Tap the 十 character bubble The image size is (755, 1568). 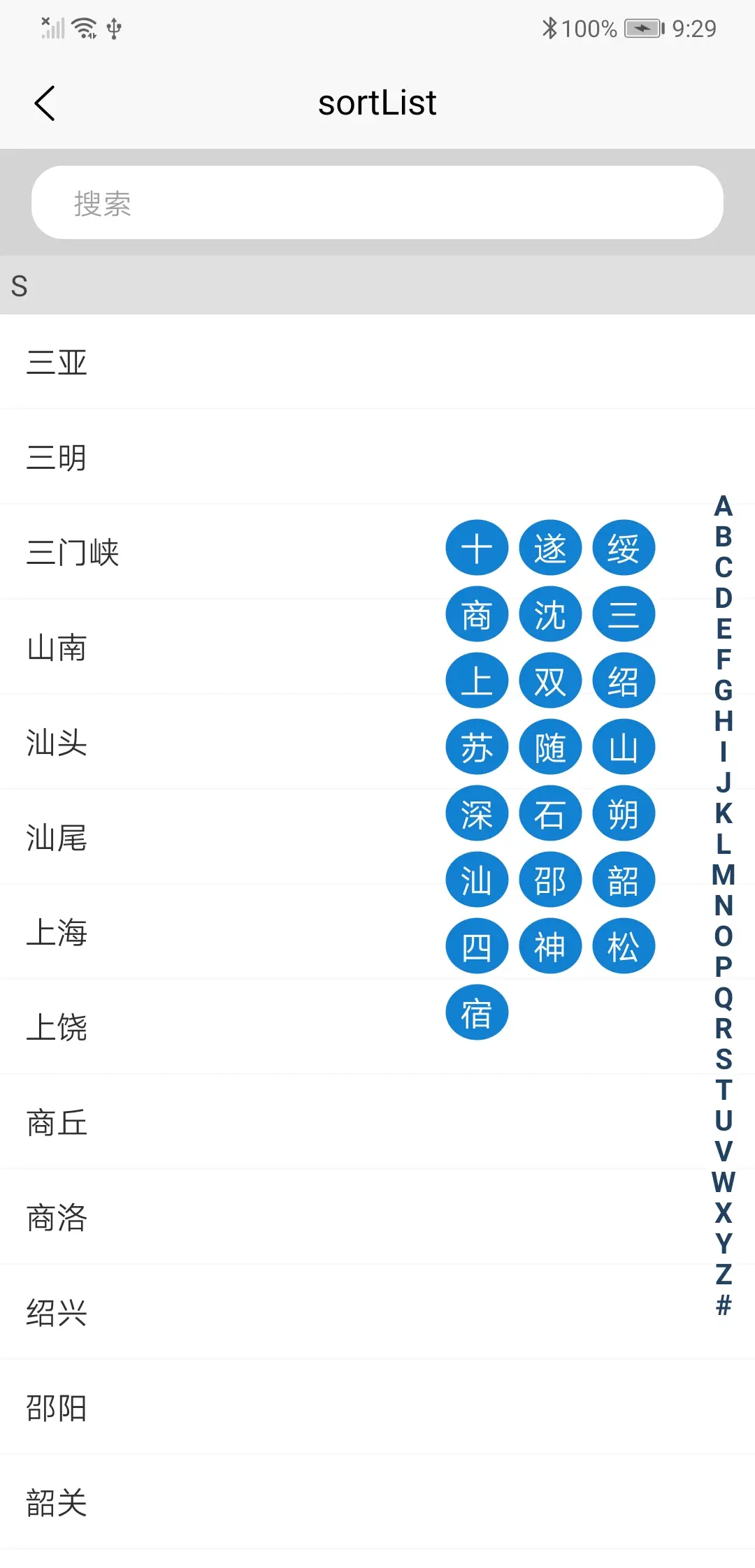(477, 548)
